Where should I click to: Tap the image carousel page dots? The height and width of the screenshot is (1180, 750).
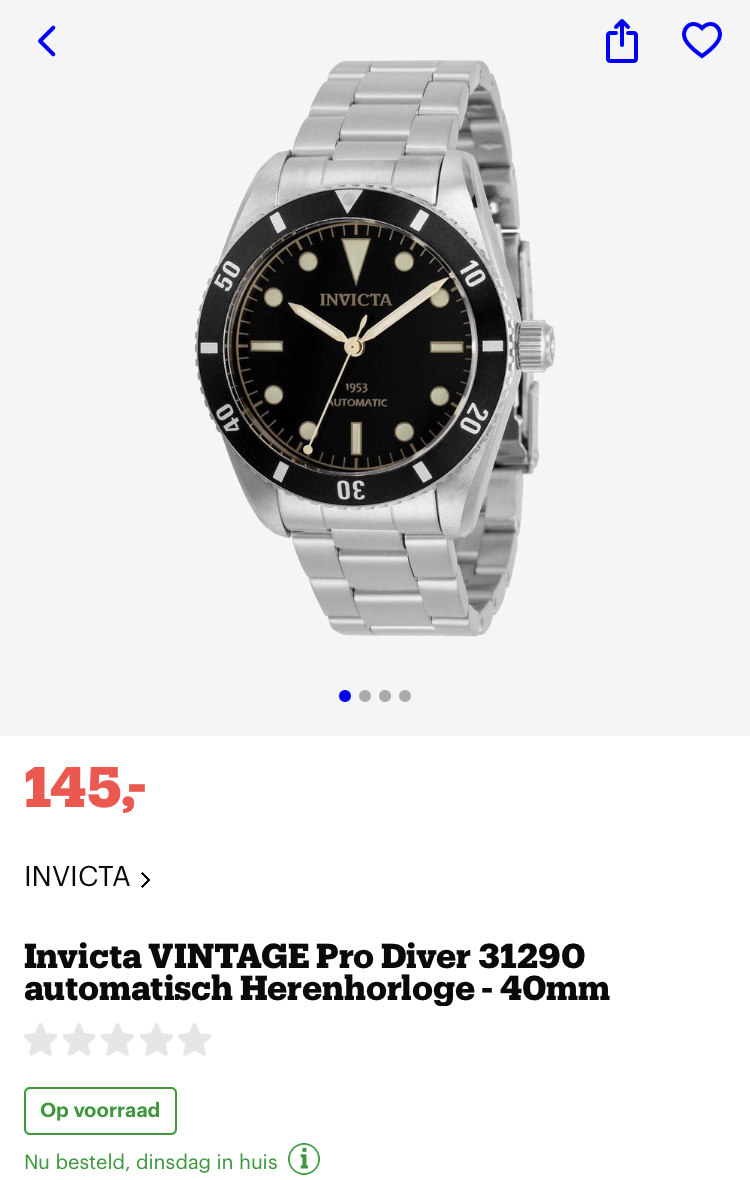[x=375, y=696]
